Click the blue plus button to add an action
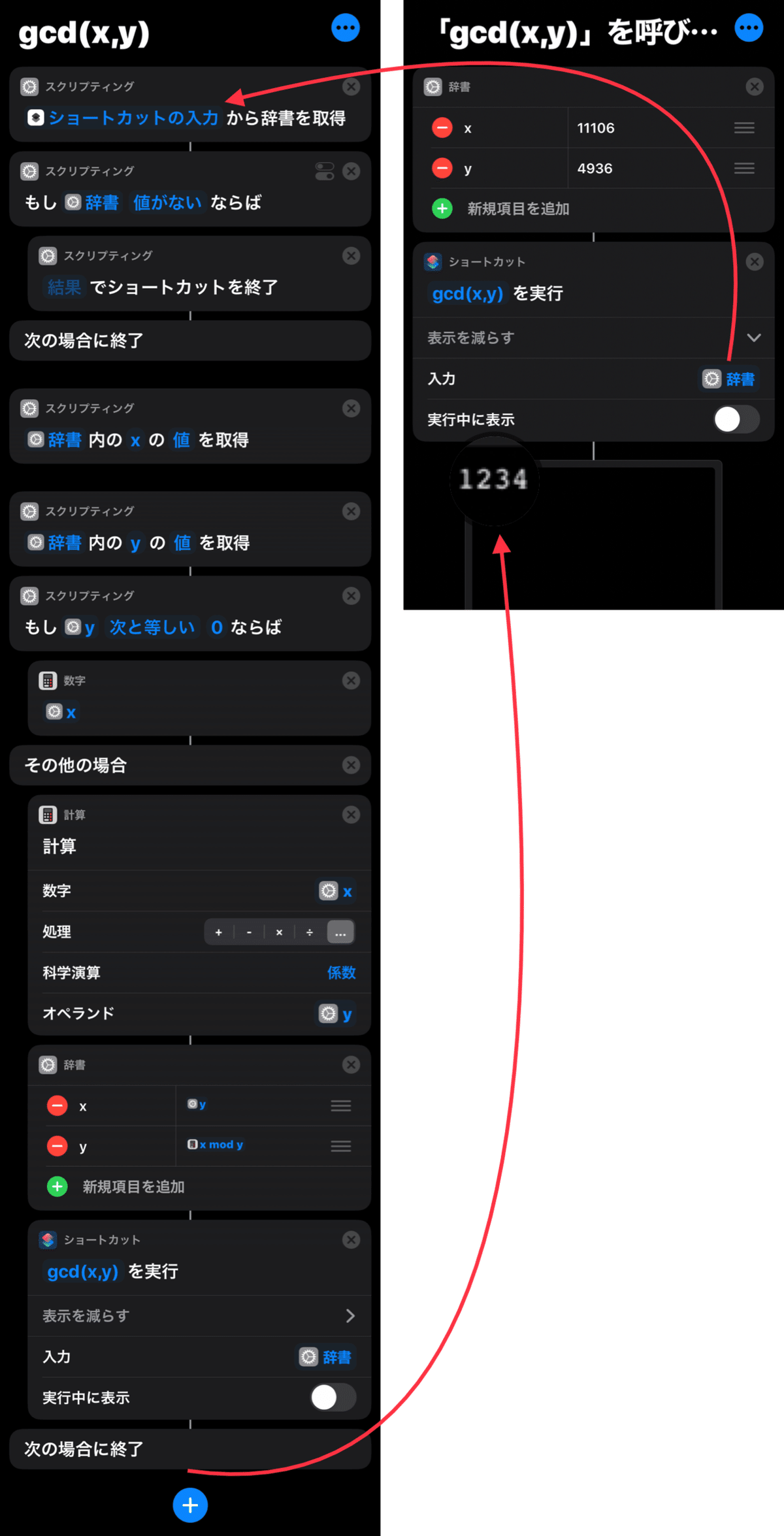 point(189,1505)
